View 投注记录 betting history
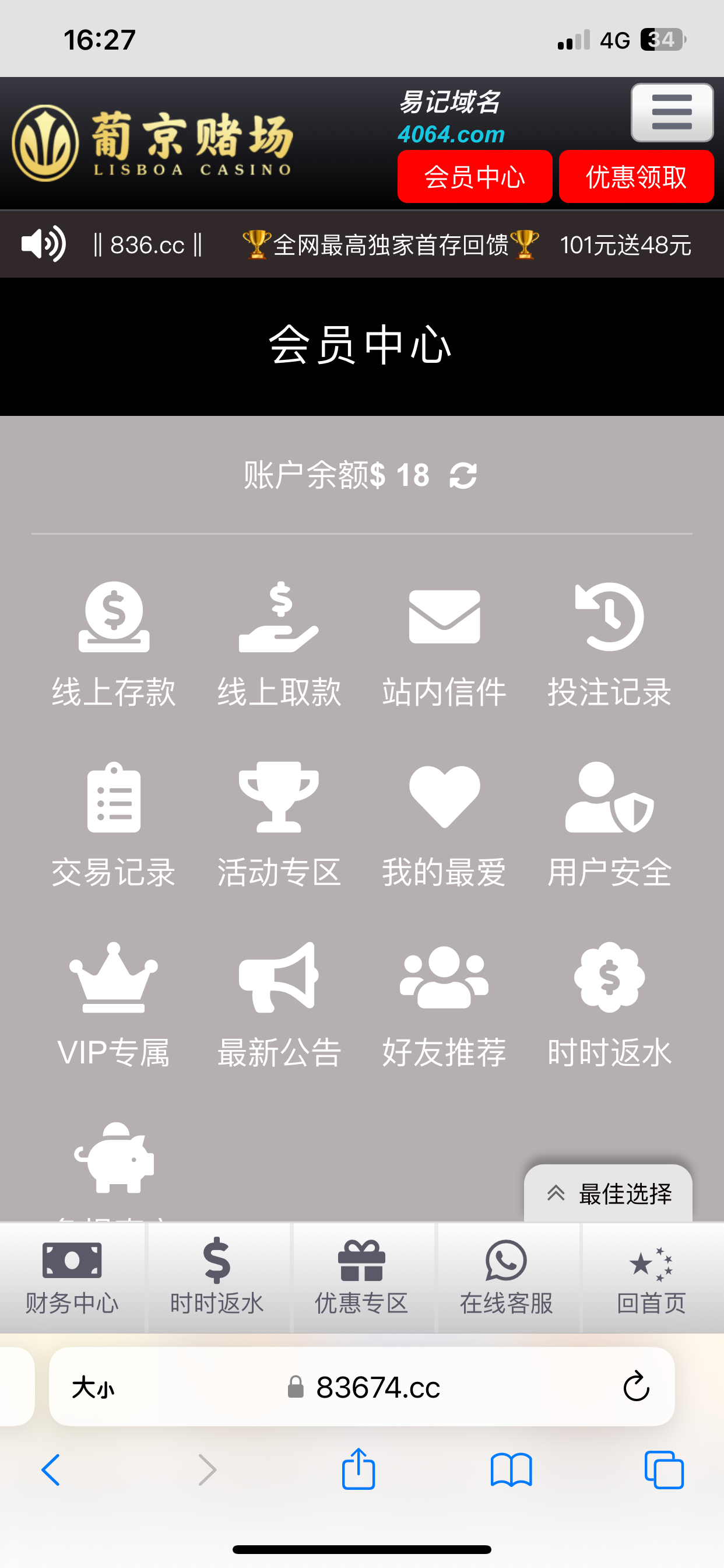The width and height of the screenshot is (724, 1568). tap(609, 644)
